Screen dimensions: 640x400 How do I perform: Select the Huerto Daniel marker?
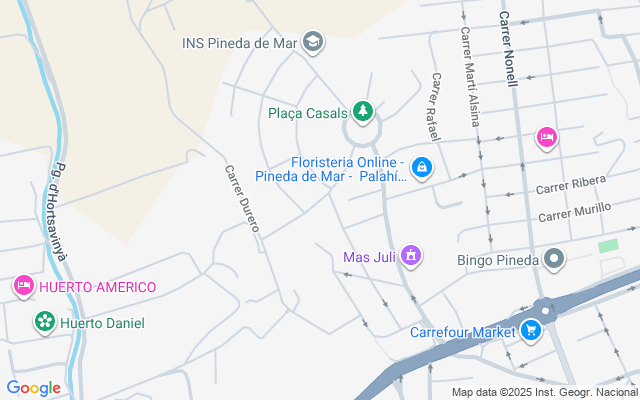[44, 322]
